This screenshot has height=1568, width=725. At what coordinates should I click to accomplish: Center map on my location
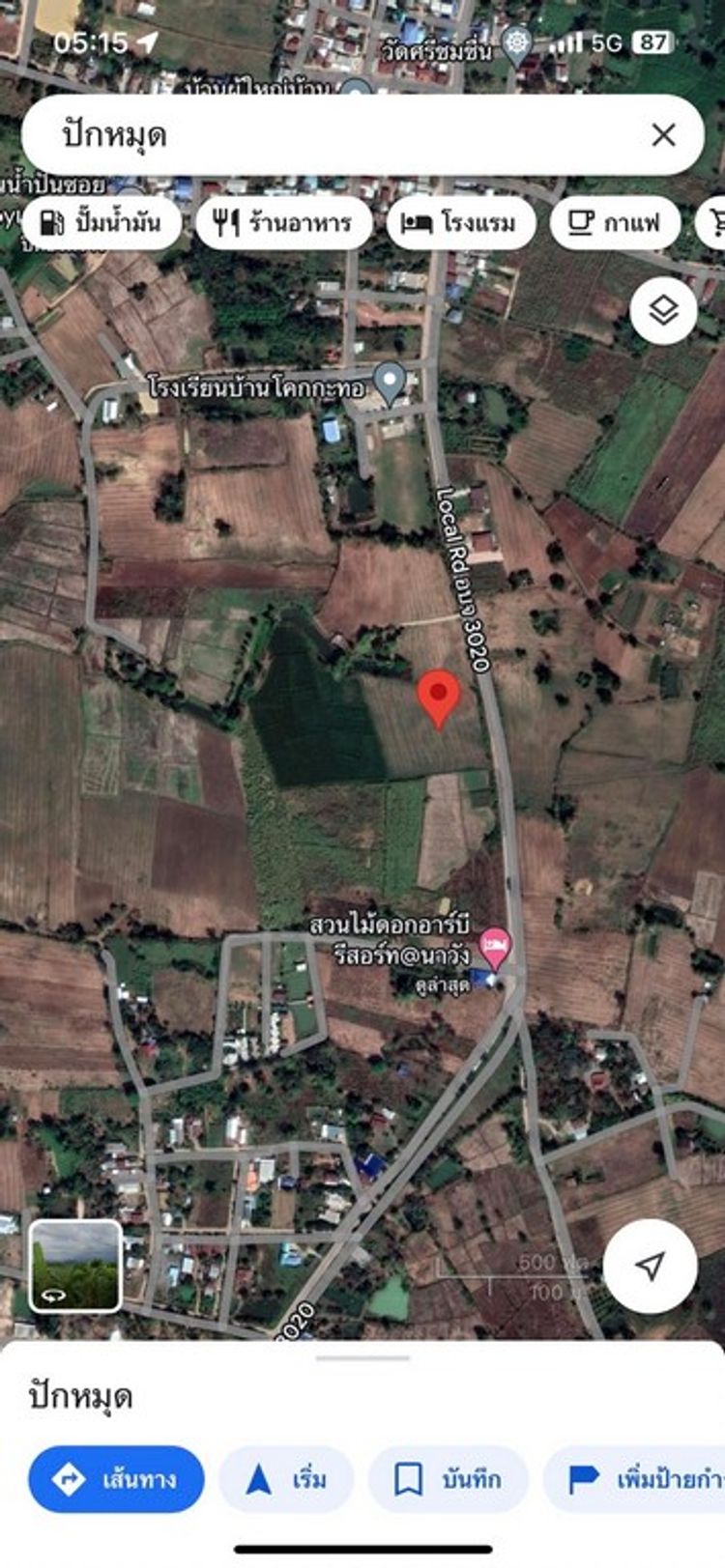click(x=650, y=1266)
